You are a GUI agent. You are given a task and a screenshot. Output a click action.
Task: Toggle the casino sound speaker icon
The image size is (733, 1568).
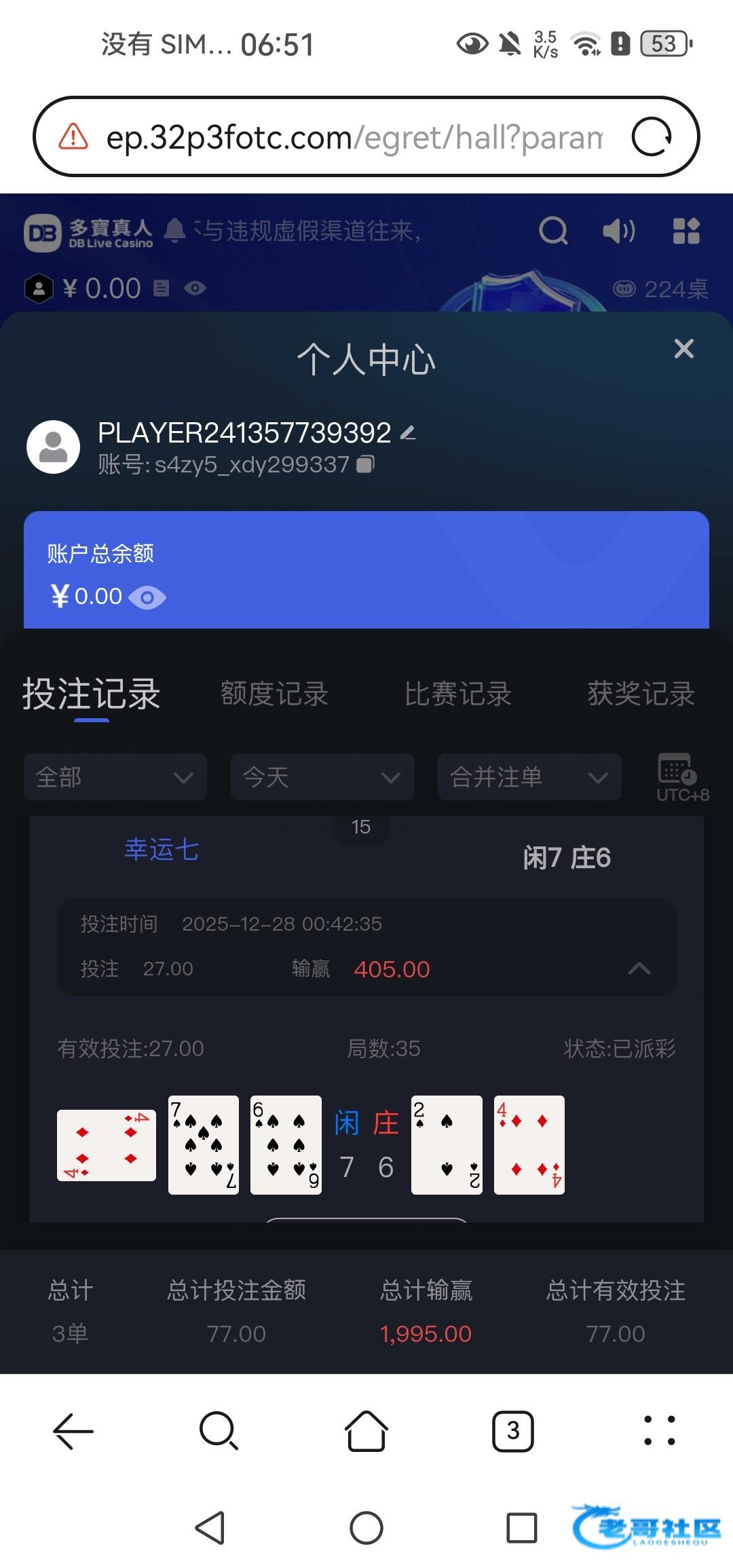coord(618,231)
